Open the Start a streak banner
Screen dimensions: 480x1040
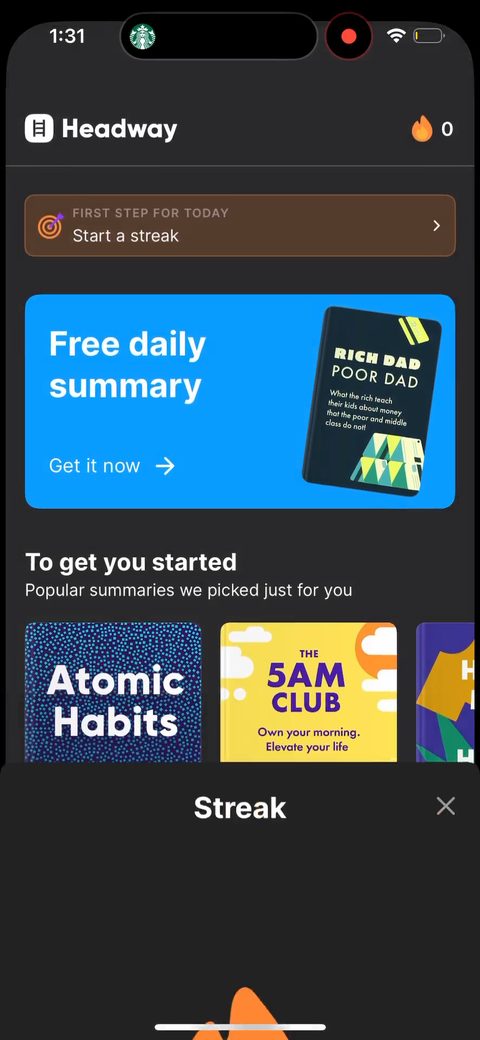click(240, 226)
